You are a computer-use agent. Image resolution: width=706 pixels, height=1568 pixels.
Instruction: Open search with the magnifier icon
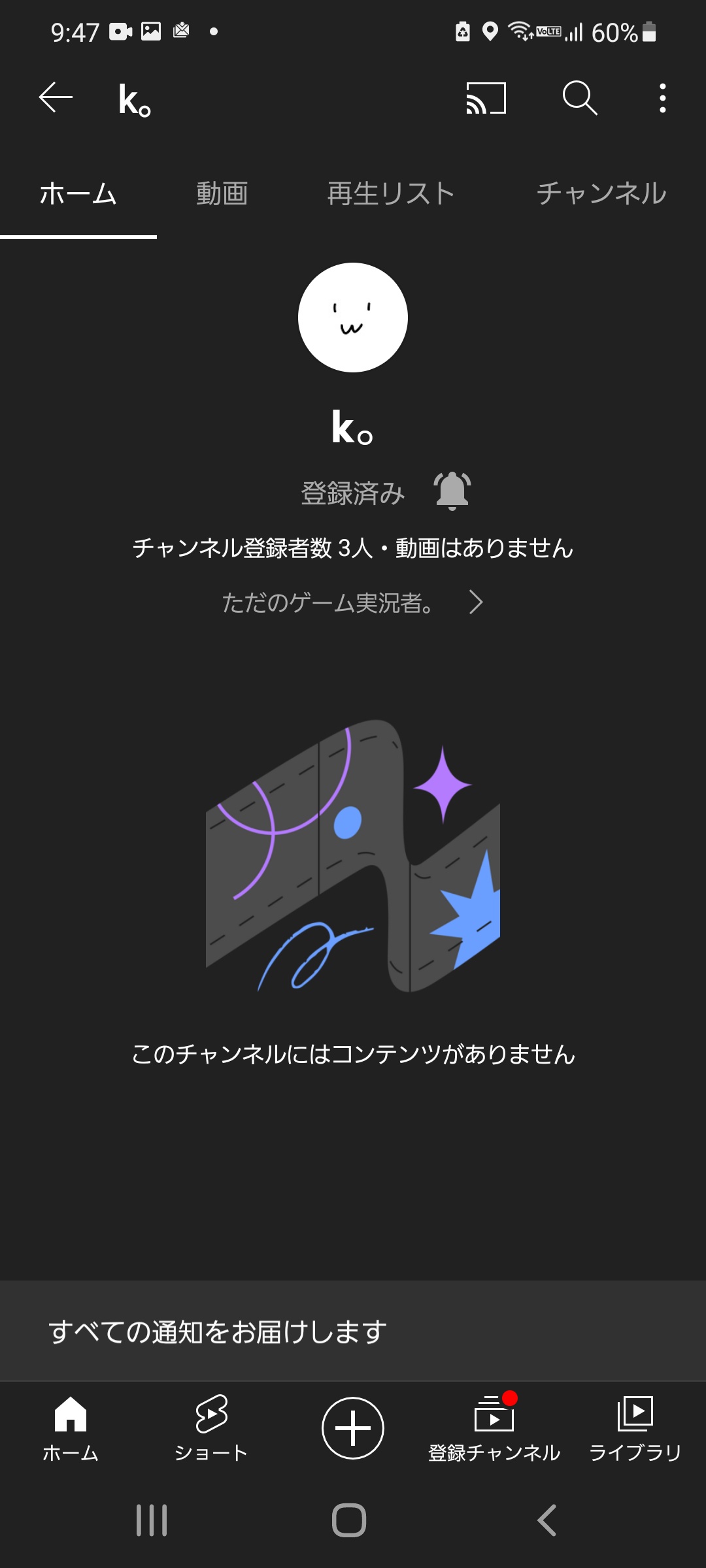pos(580,98)
